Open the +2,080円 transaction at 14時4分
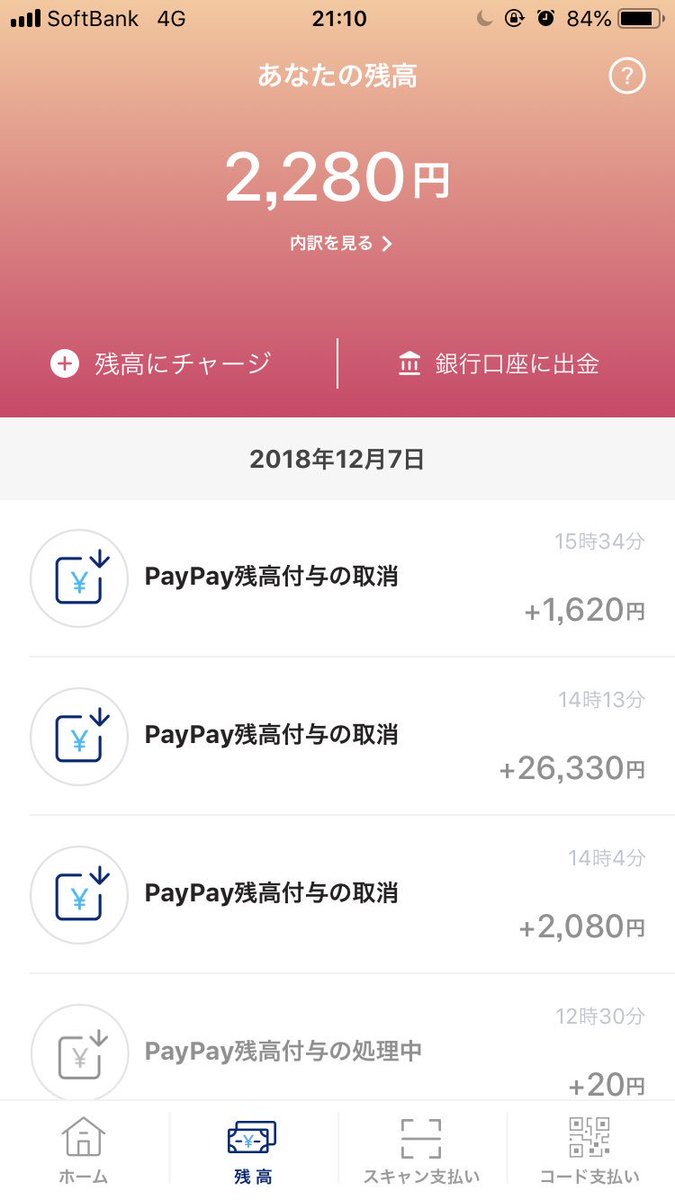Image resolution: width=675 pixels, height=1200 pixels. click(x=337, y=894)
